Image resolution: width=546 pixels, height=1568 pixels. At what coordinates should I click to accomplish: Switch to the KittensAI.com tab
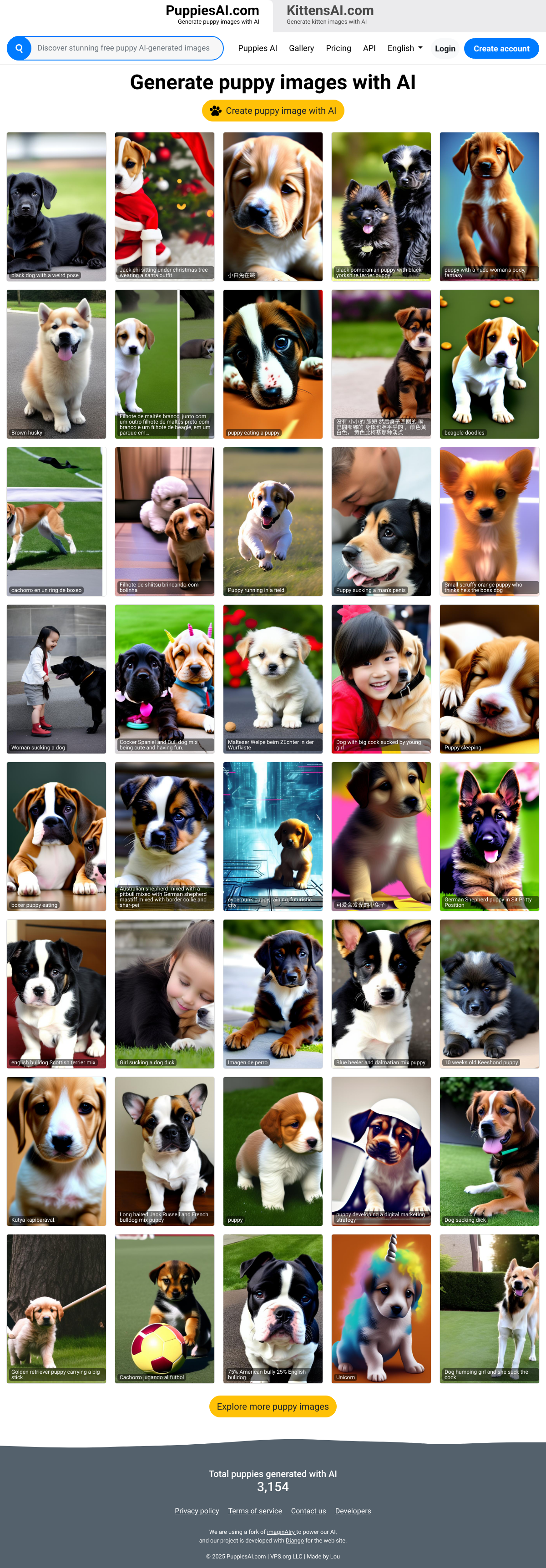pos(330,15)
